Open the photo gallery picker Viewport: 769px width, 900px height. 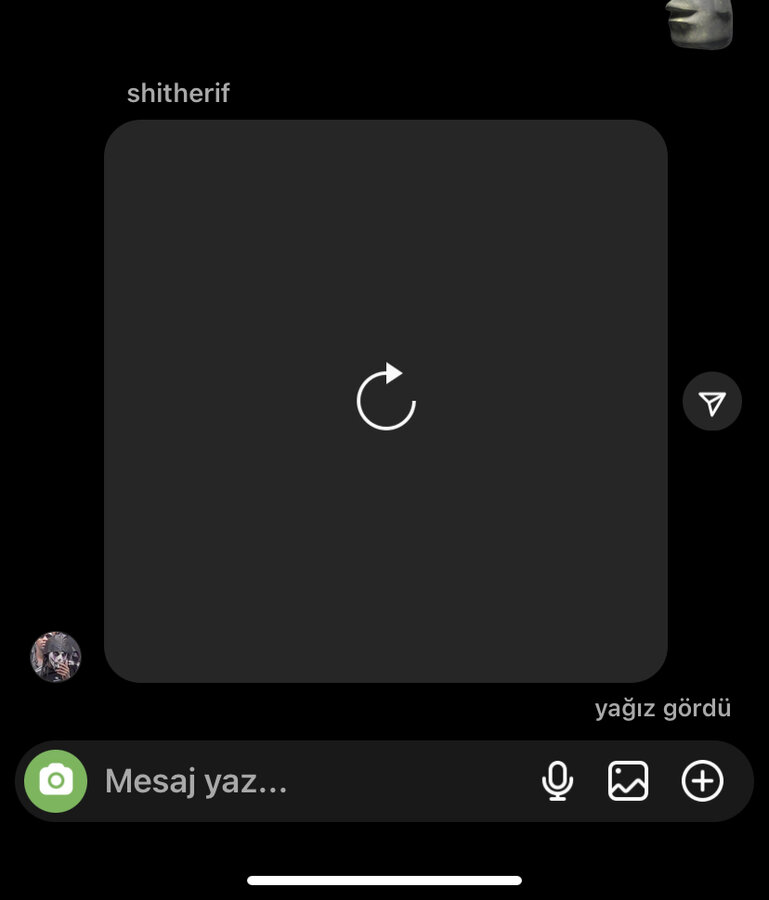coord(628,781)
